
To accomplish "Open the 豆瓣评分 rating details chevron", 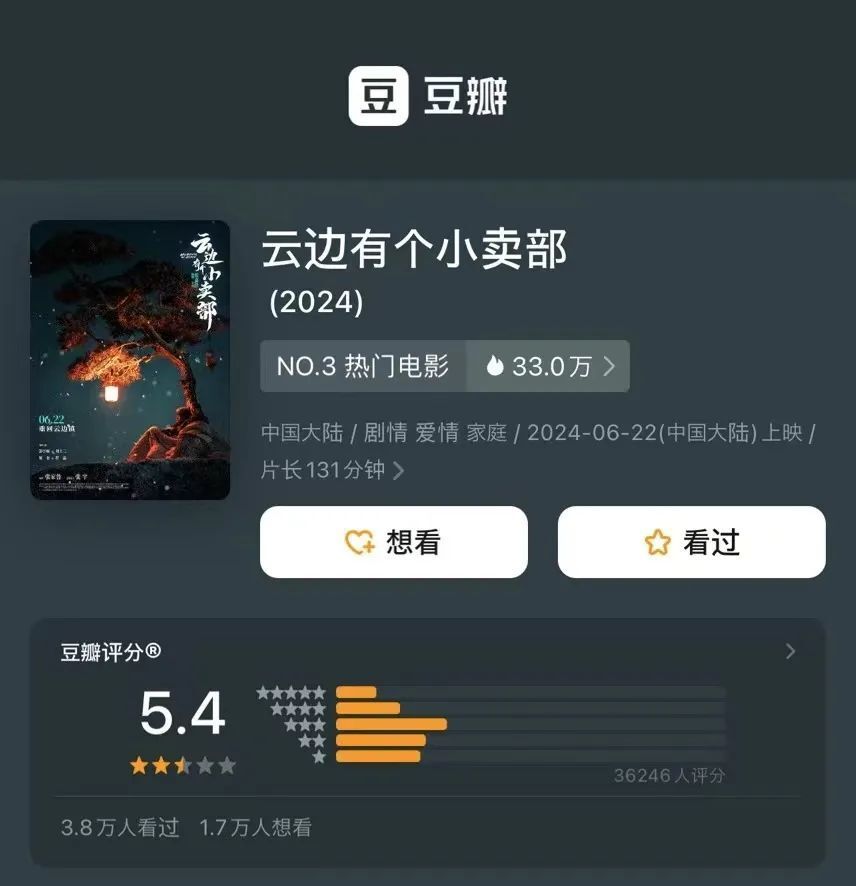I will click(x=790, y=652).
